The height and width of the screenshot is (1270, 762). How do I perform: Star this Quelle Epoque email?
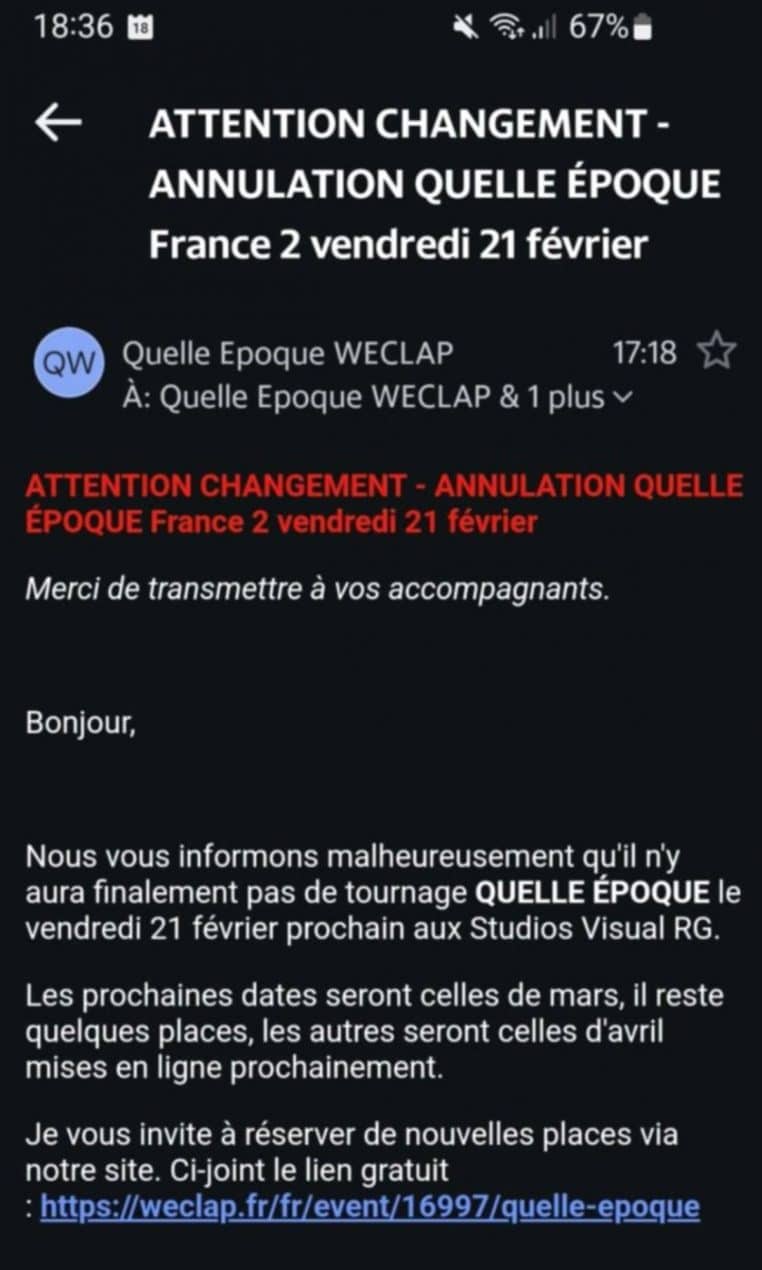tap(716, 352)
